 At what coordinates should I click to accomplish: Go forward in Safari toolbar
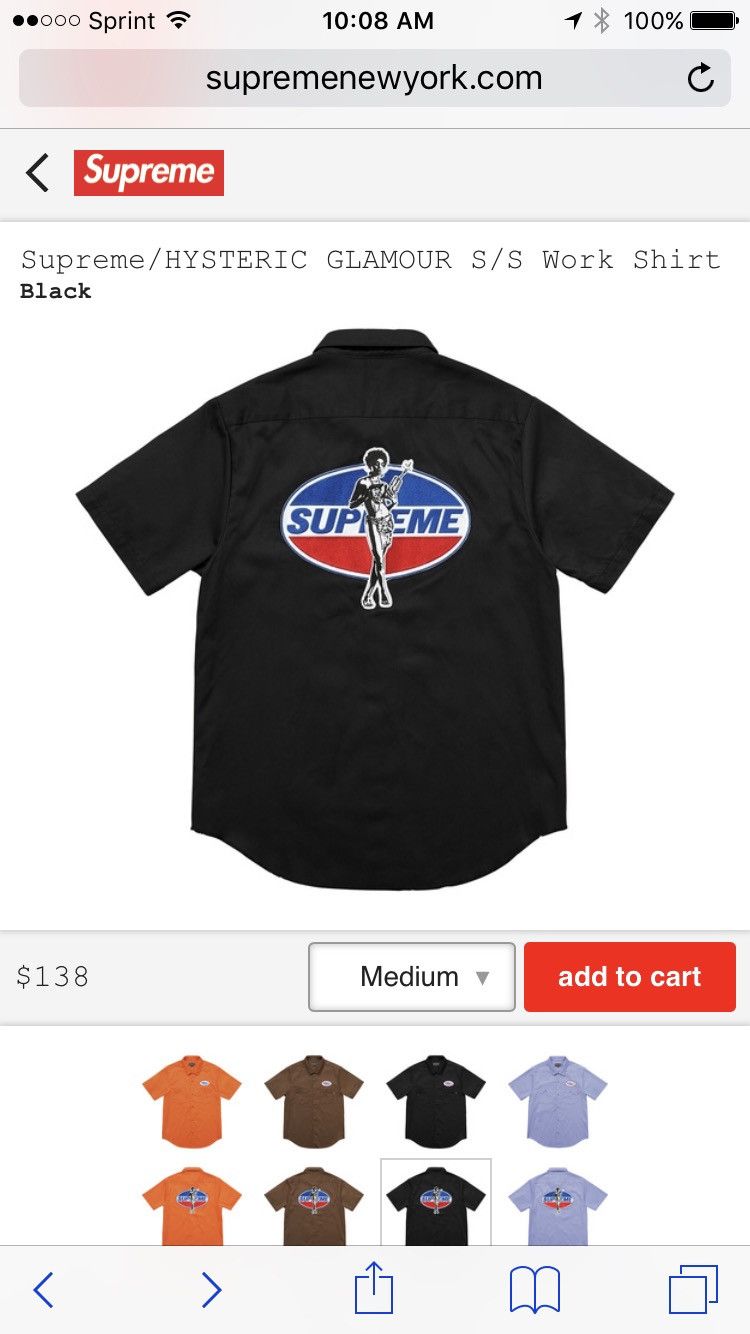pyautogui.click(x=211, y=1290)
